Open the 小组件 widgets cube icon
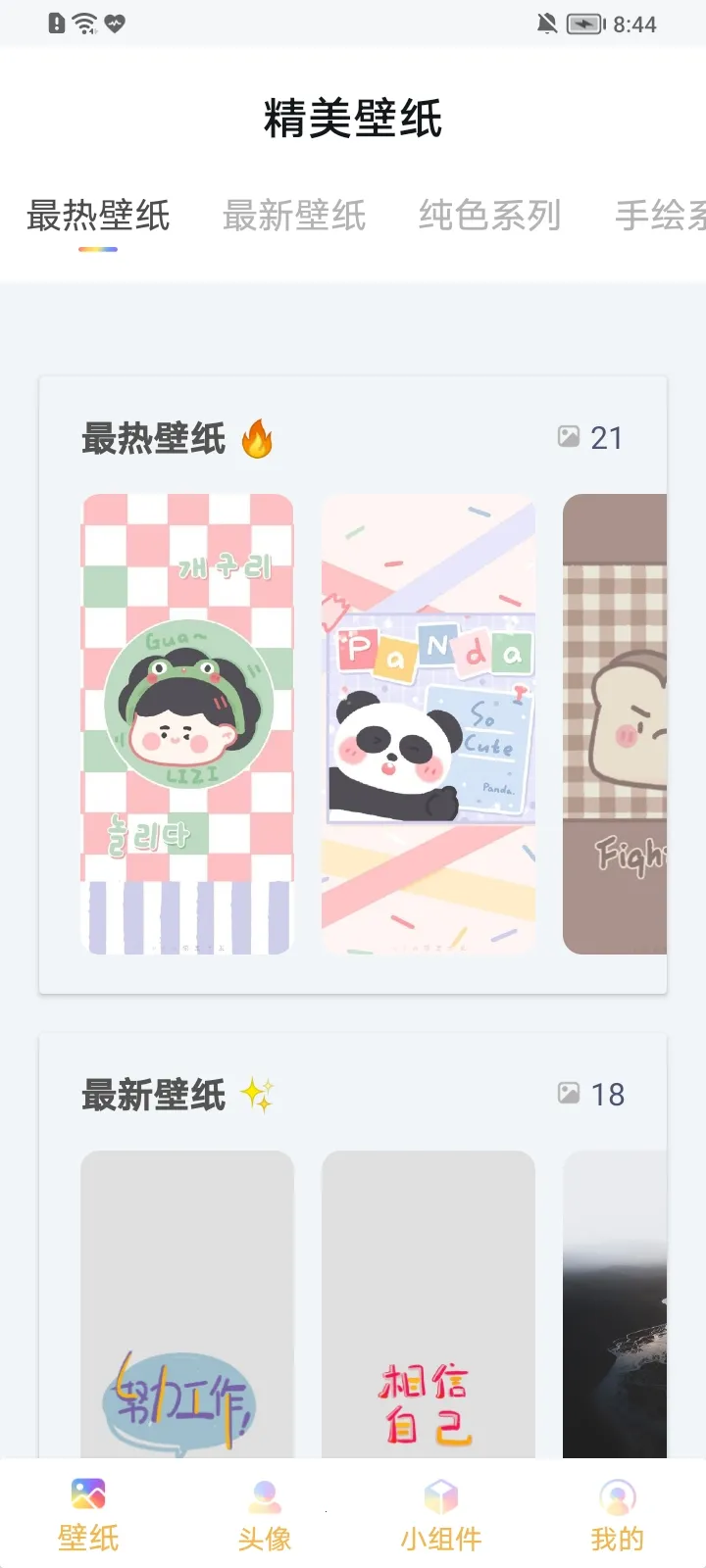The image size is (706, 1568). (x=440, y=1494)
